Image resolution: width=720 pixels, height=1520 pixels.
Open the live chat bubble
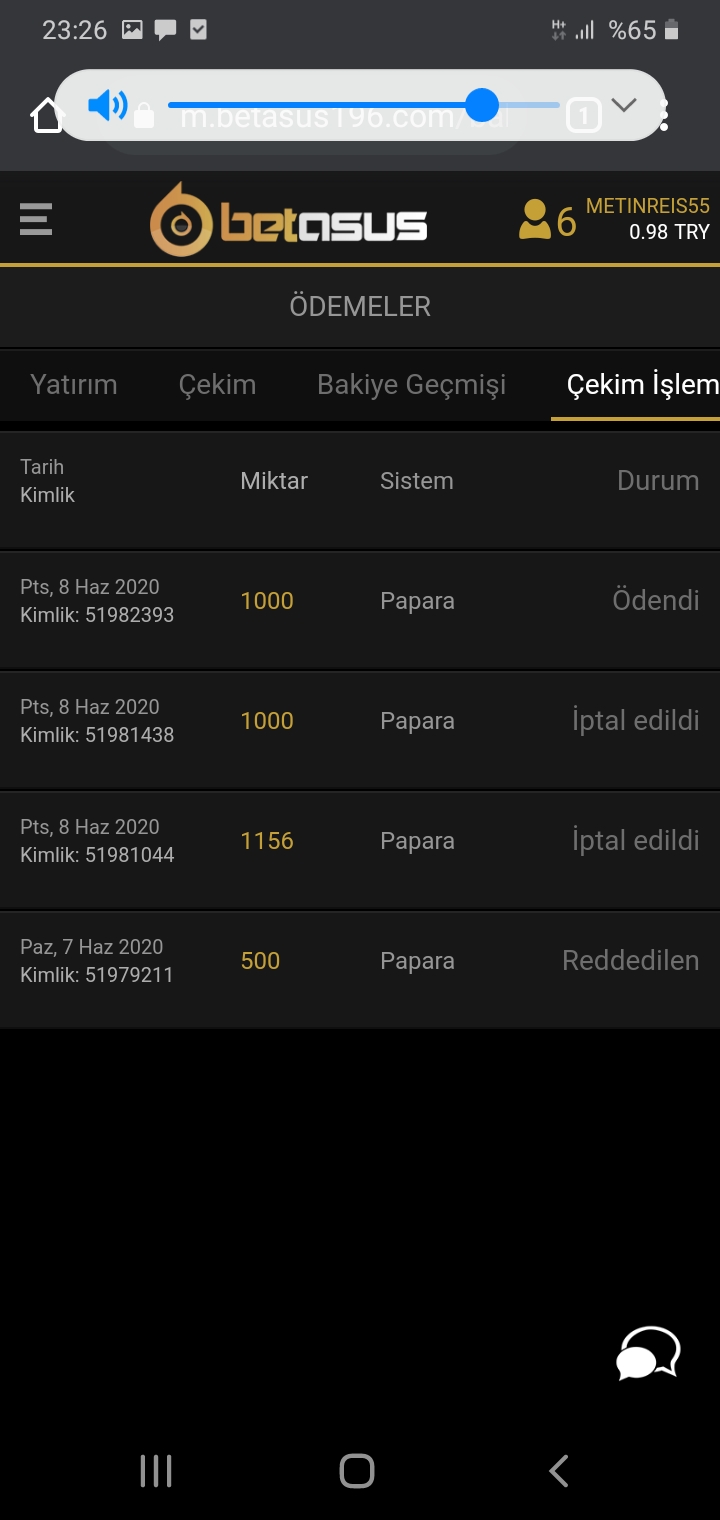coord(648,1354)
